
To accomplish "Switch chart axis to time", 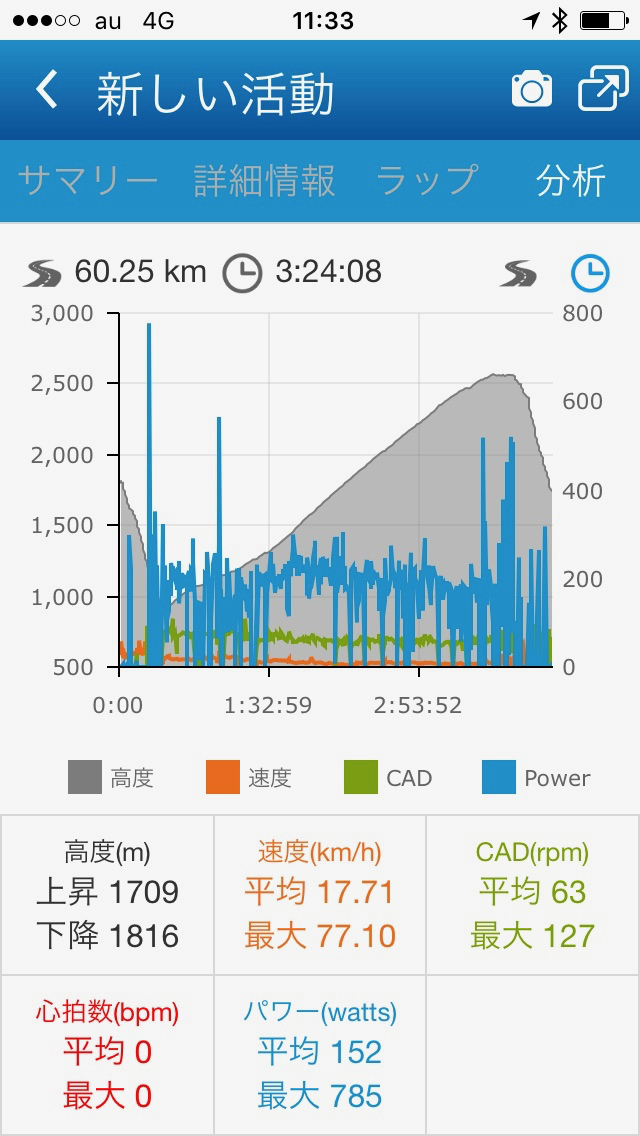I will (x=590, y=274).
